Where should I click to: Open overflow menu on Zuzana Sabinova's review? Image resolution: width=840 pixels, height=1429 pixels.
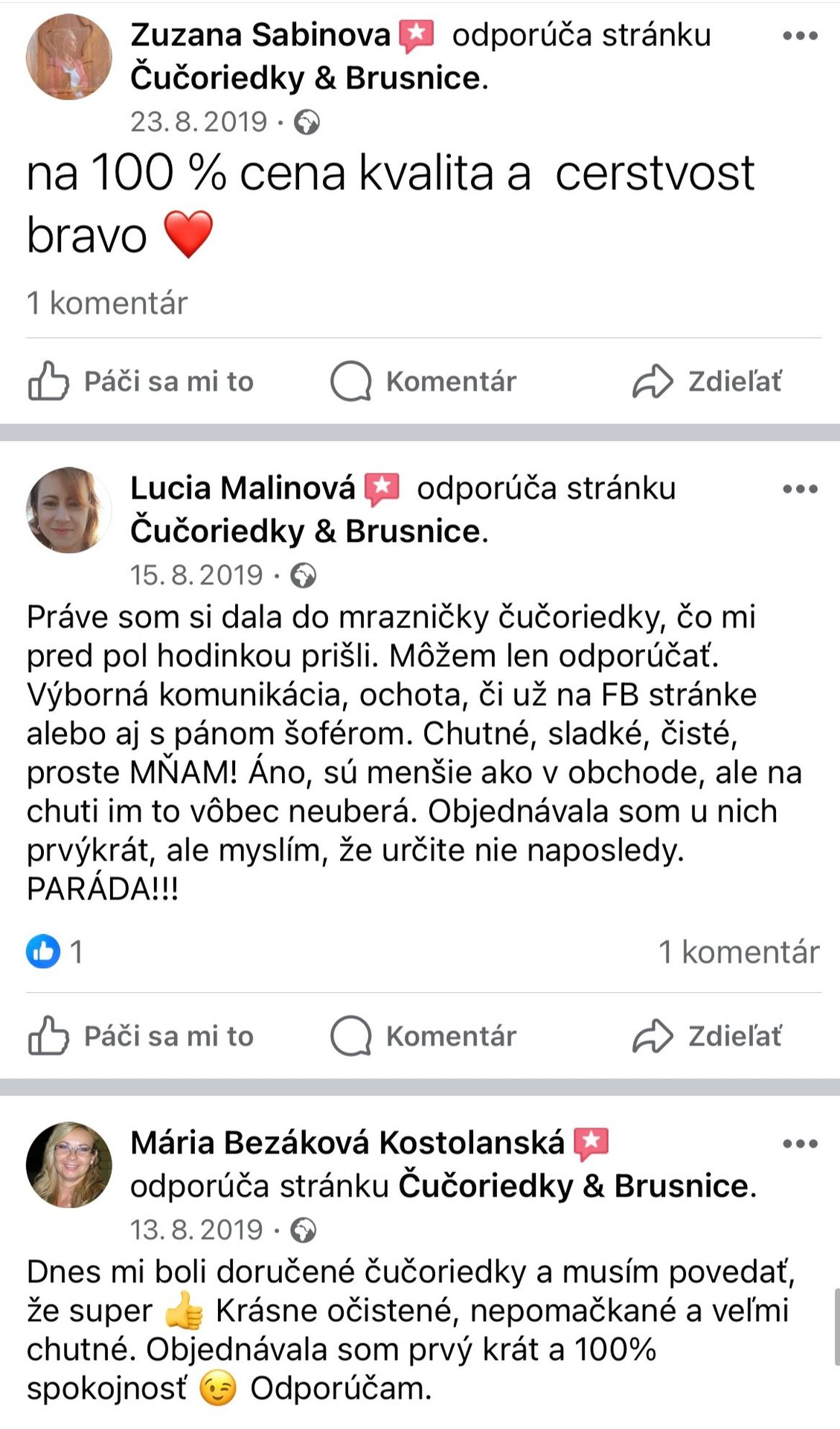(800, 36)
